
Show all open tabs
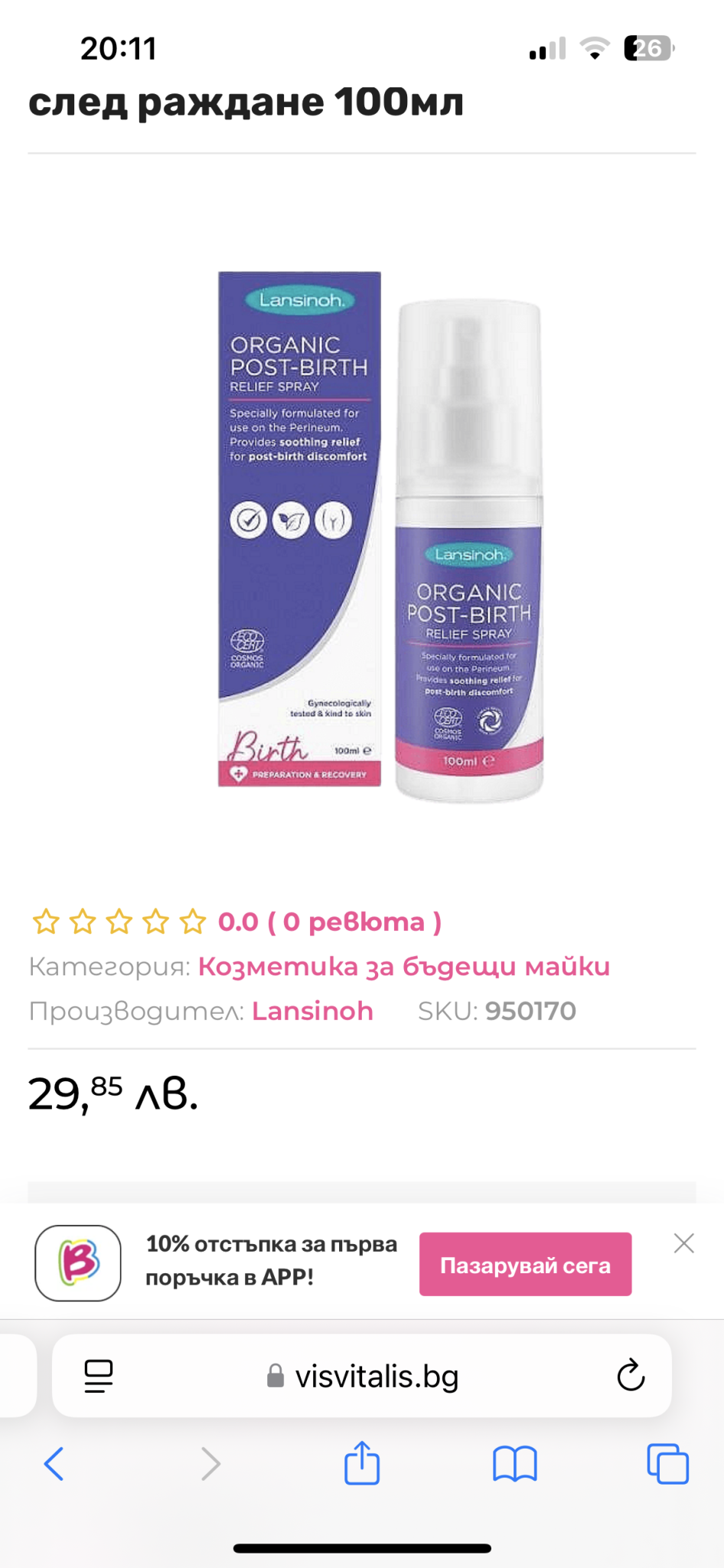point(668,1464)
